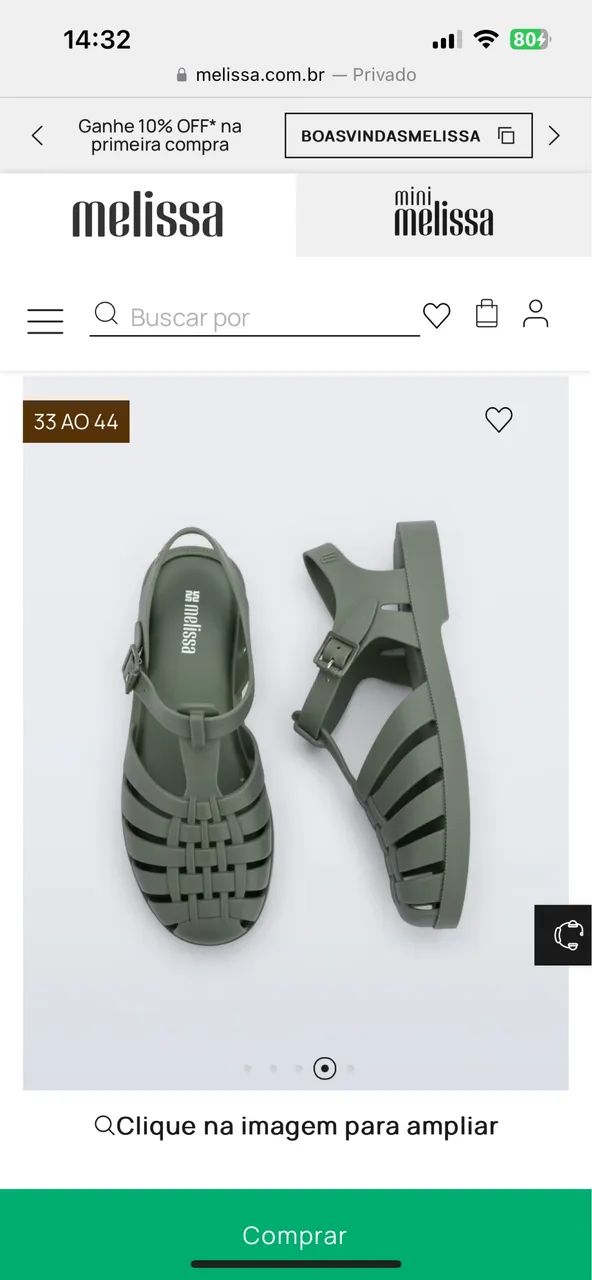The width and height of the screenshot is (592, 1280).
Task: Add this sandal to favorites
Action: [x=499, y=420]
